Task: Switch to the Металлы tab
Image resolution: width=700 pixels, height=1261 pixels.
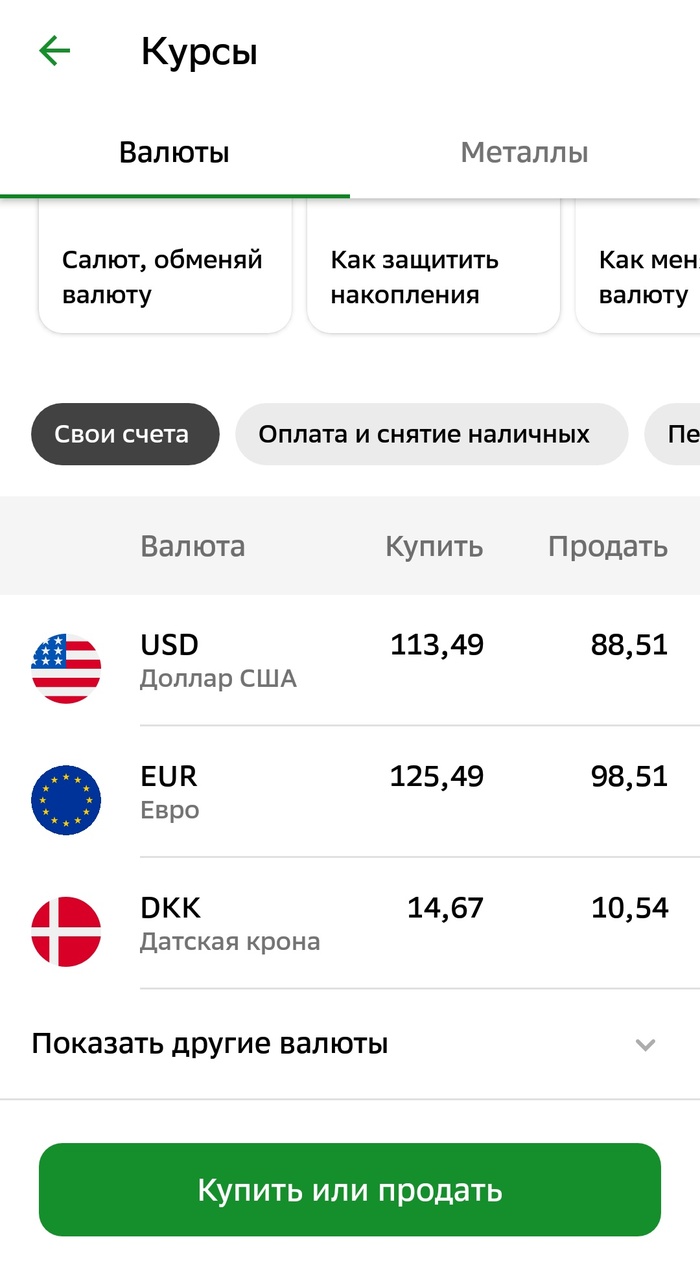Action: [x=524, y=153]
